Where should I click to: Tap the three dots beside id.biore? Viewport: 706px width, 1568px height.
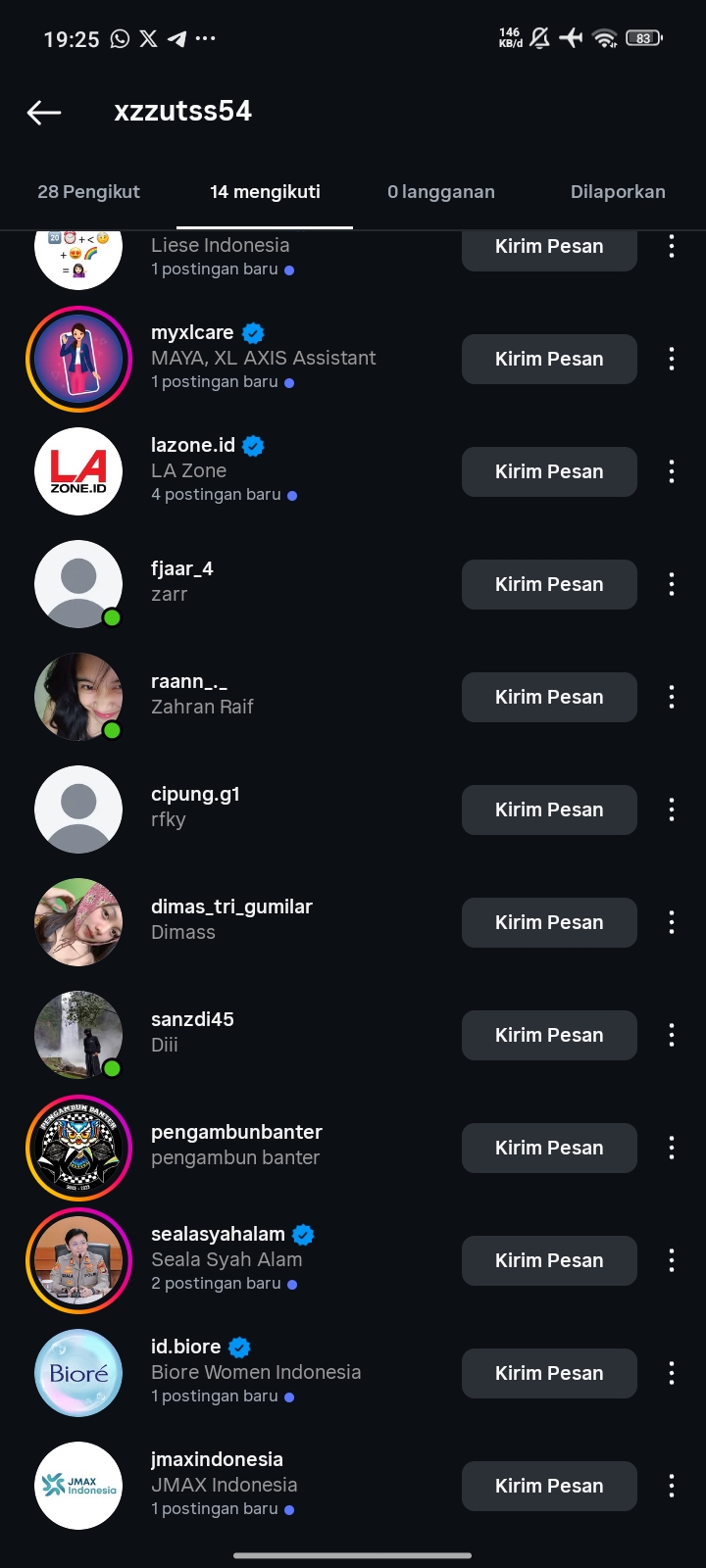point(672,1373)
